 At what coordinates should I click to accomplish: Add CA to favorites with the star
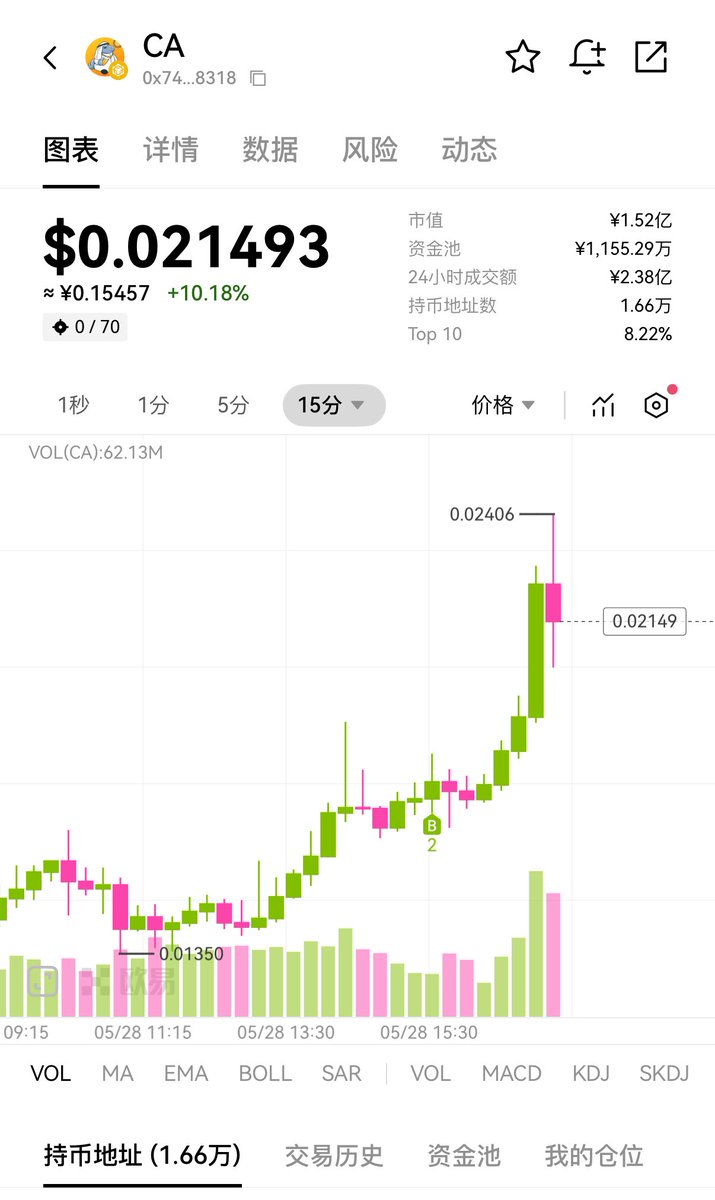pos(523,57)
